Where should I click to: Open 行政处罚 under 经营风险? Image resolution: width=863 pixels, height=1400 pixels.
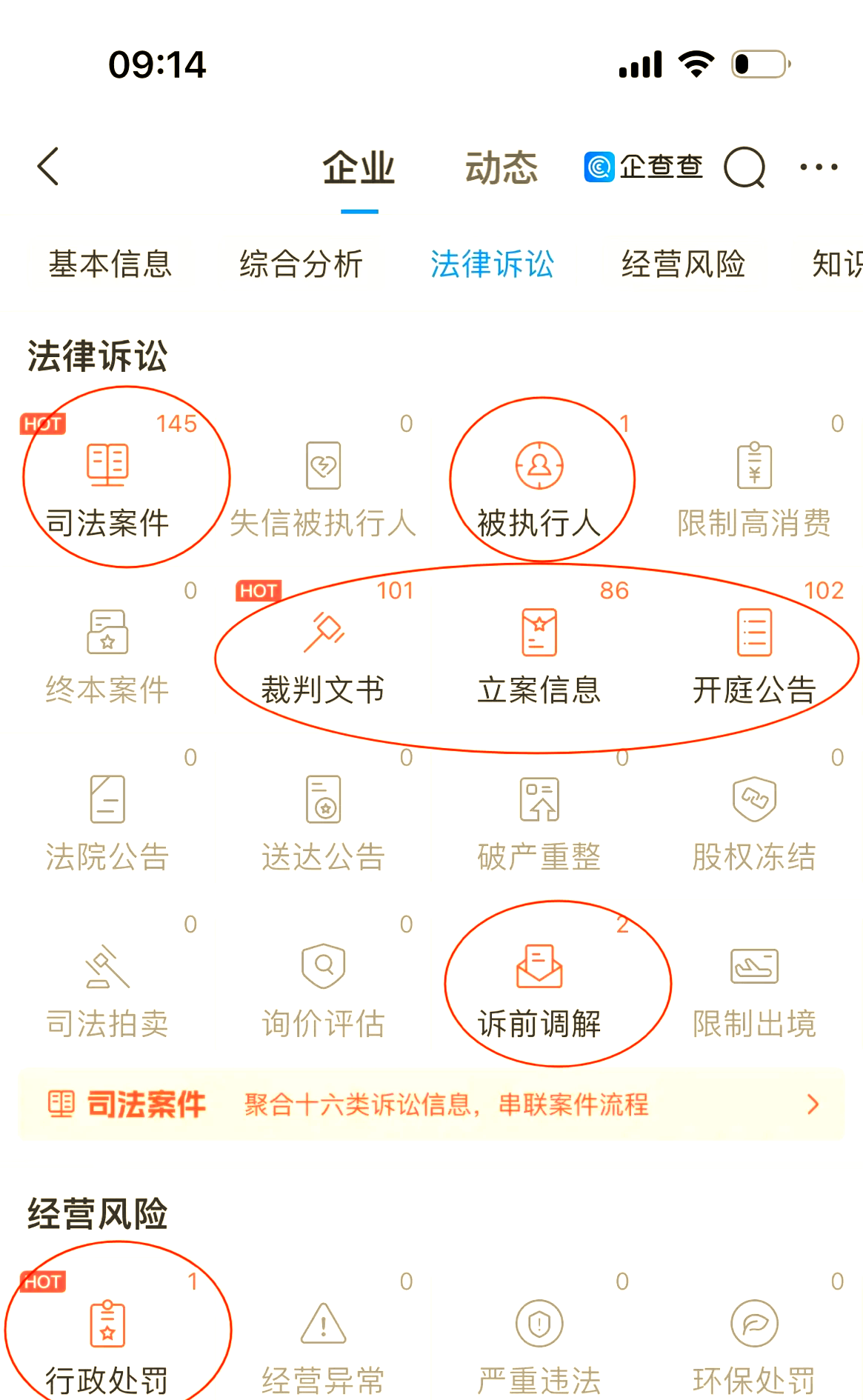click(108, 1342)
